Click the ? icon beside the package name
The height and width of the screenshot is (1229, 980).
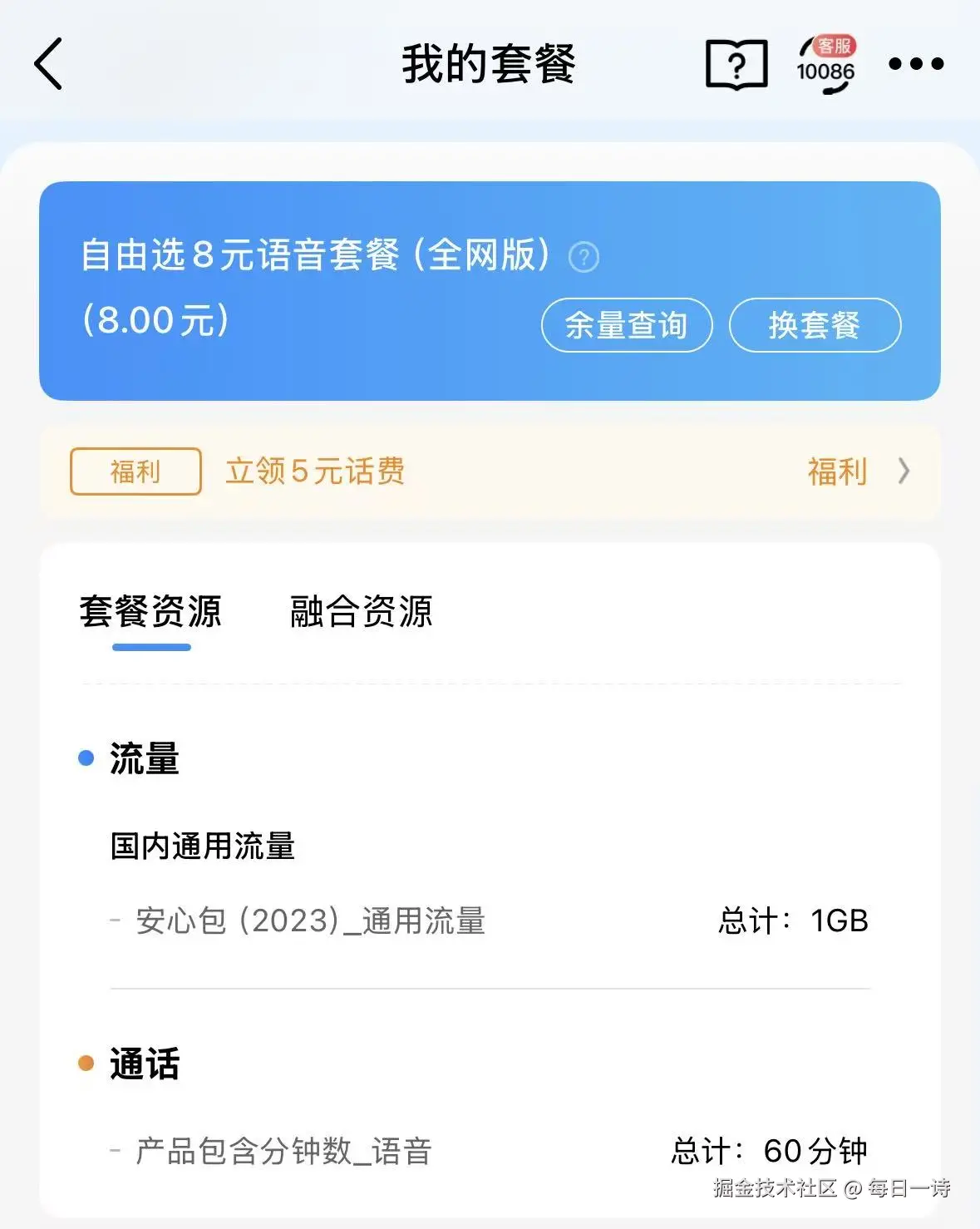[585, 257]
